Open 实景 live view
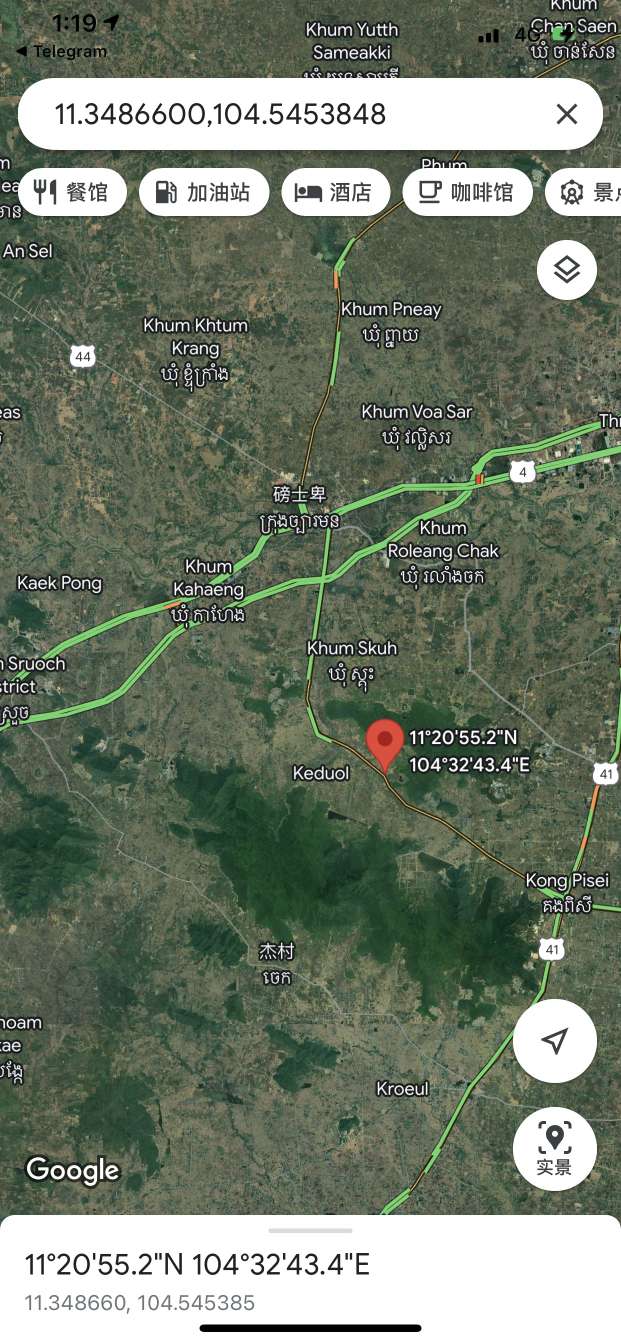This screenshot has width=621, height=1344. pos(555,1148)
